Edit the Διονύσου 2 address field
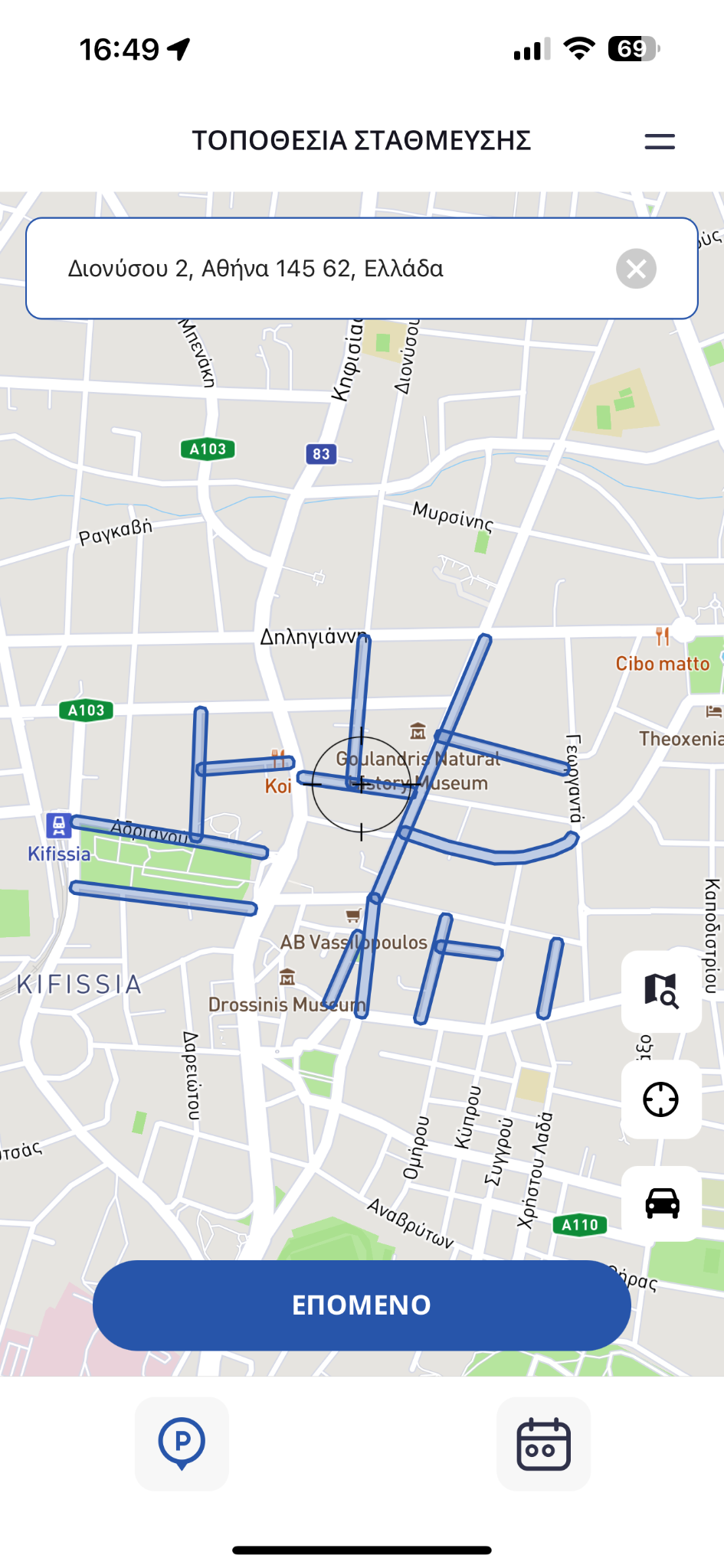This screenshot has height=1568, width=724. [322, 269]
